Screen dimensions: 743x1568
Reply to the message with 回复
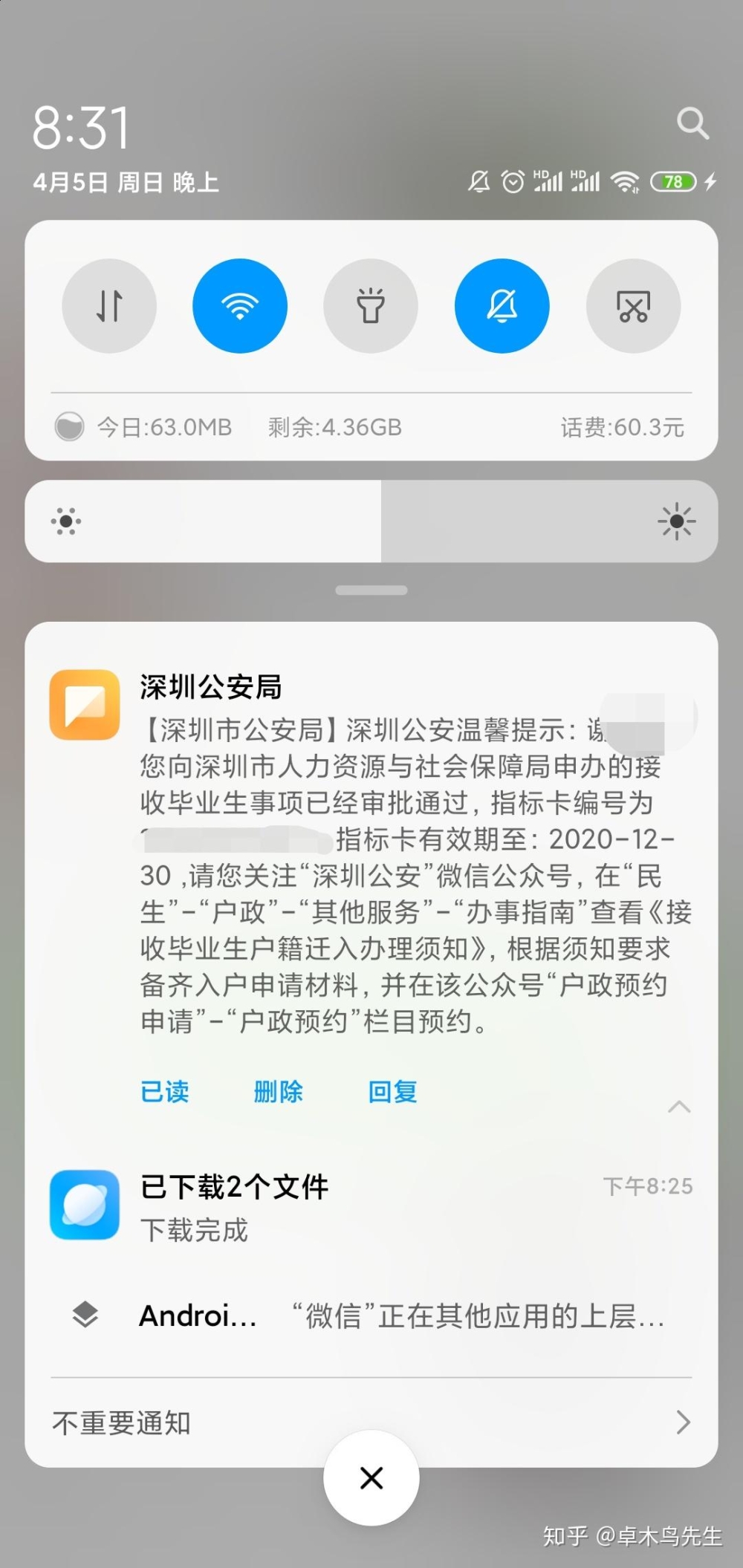click(x=392, y=1091)
